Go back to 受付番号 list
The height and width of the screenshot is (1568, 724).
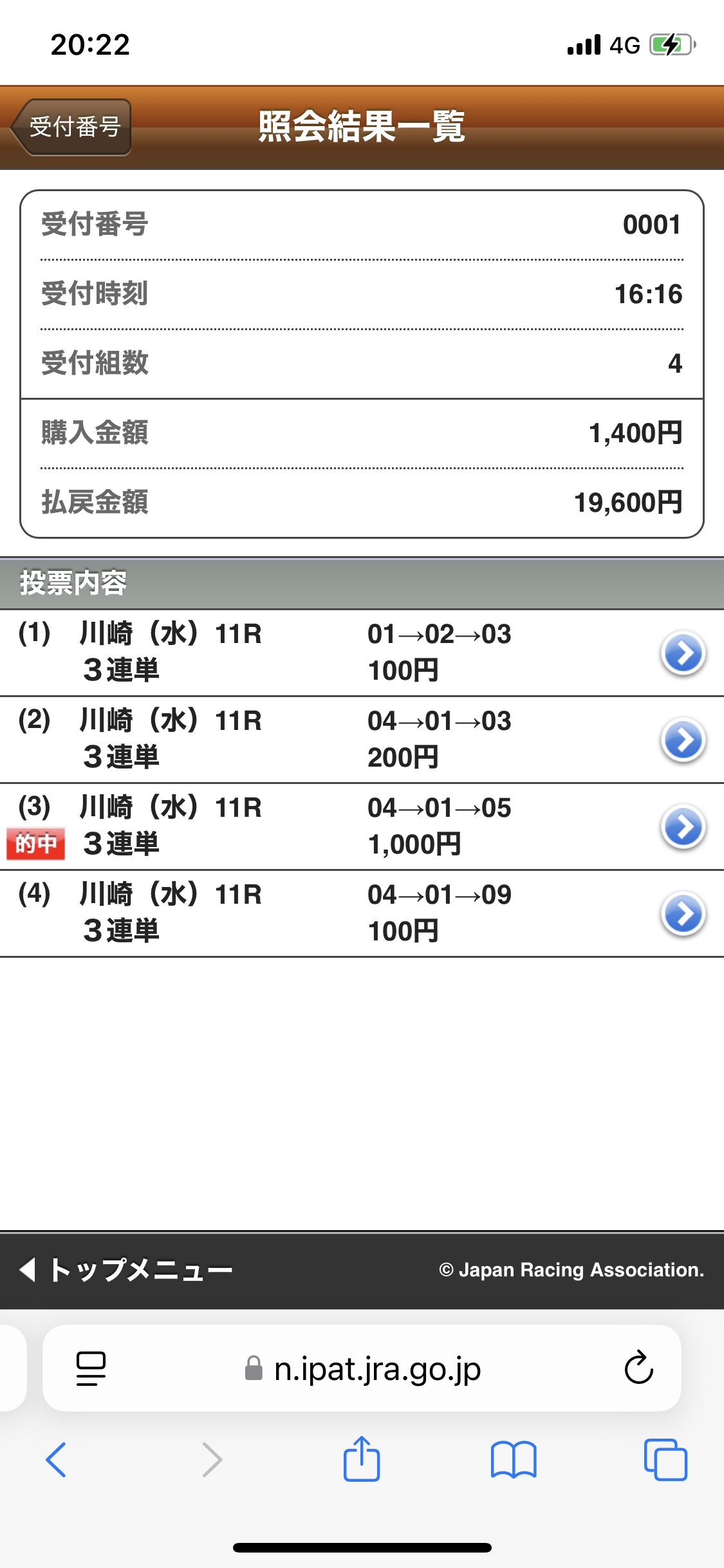pos(72,127)
